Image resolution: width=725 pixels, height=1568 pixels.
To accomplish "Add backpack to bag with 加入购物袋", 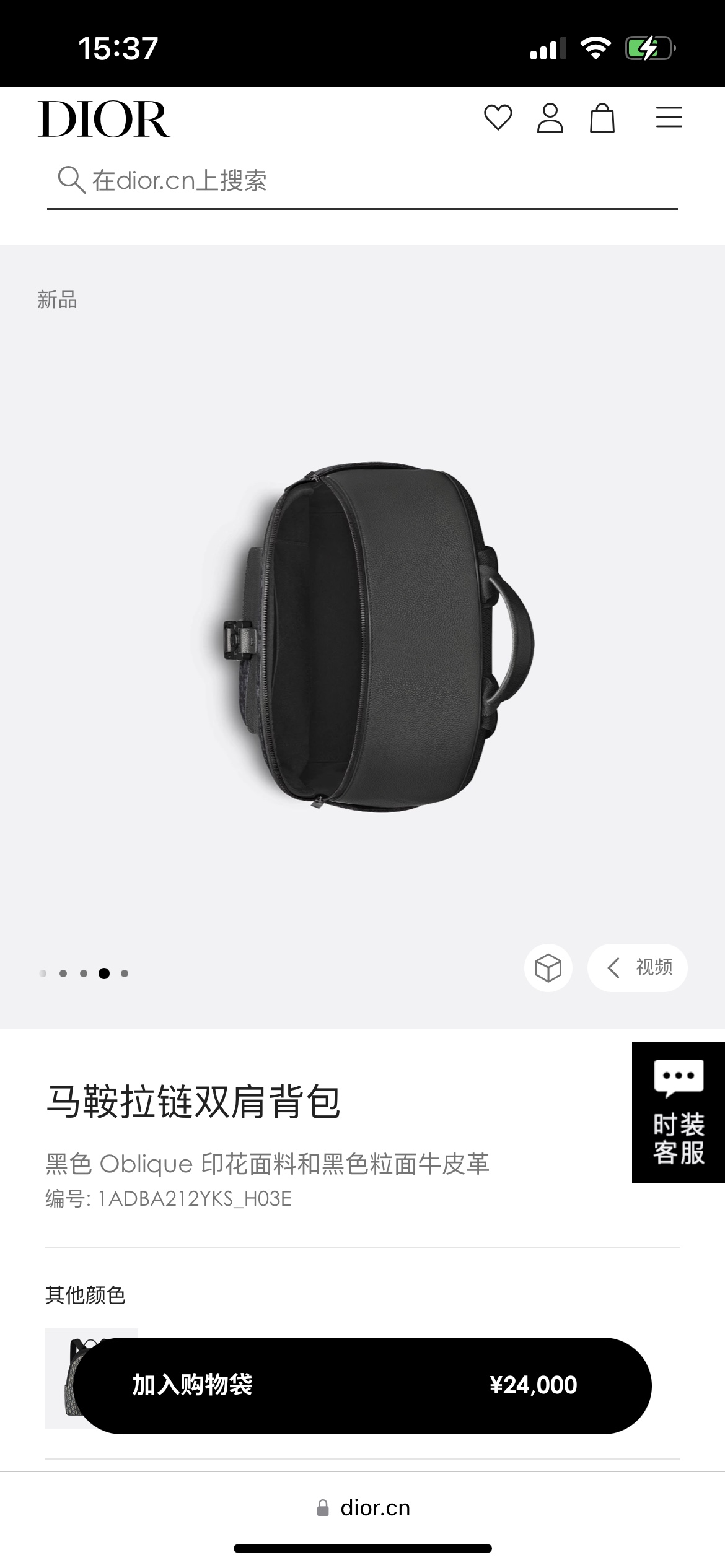I will [x=362, y=1385].
